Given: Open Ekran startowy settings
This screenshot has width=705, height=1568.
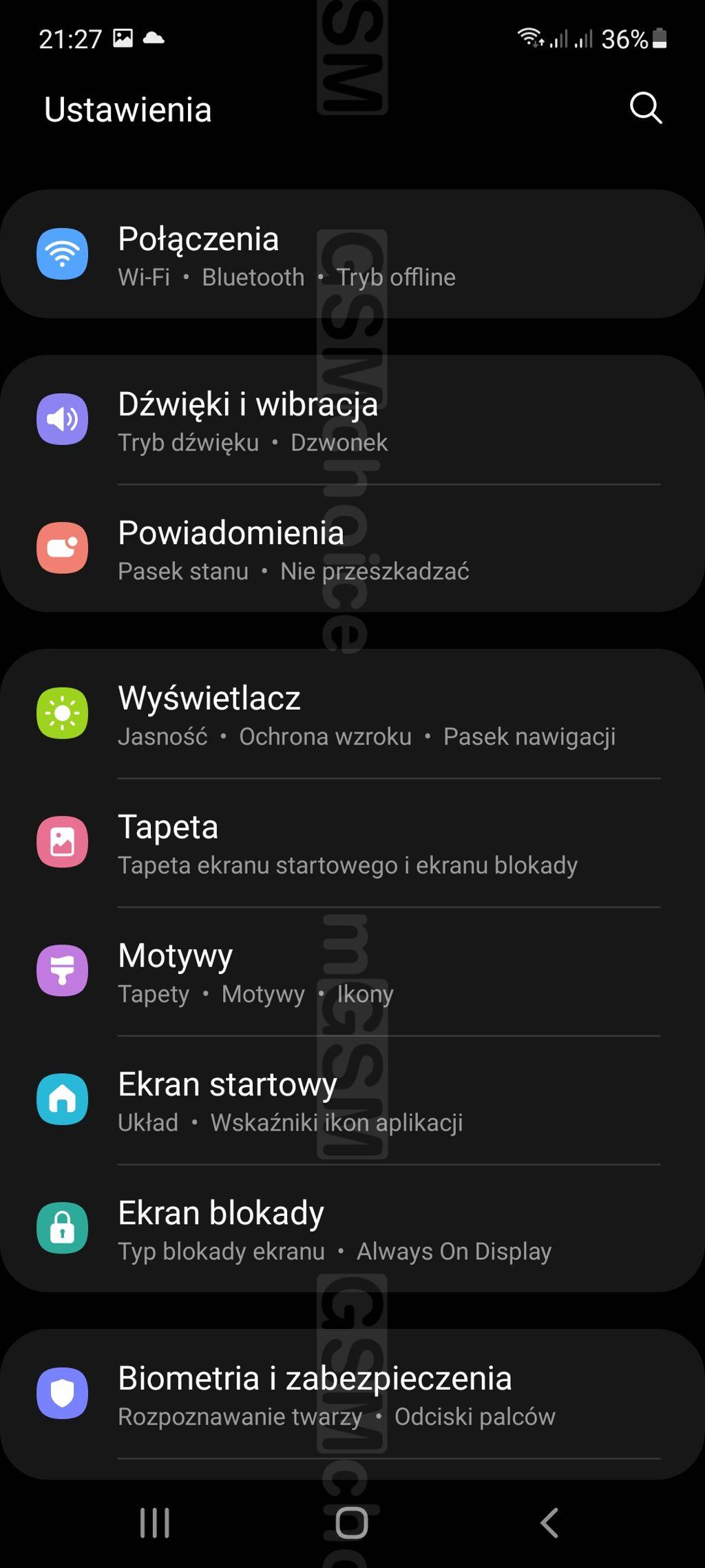Looking at the screenshot, I should (x=352, y=1100).
